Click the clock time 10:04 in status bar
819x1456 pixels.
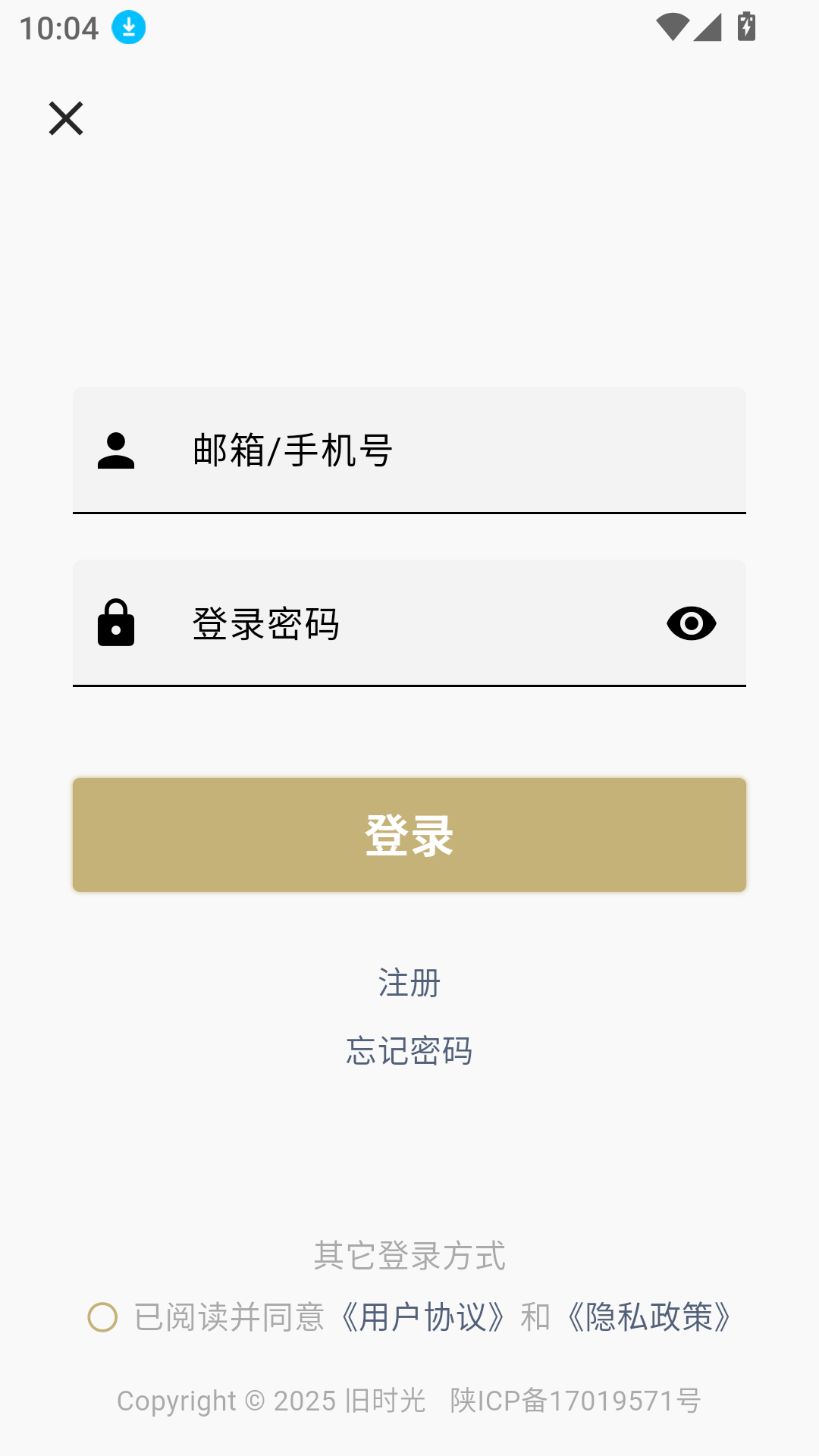(59, 27)
